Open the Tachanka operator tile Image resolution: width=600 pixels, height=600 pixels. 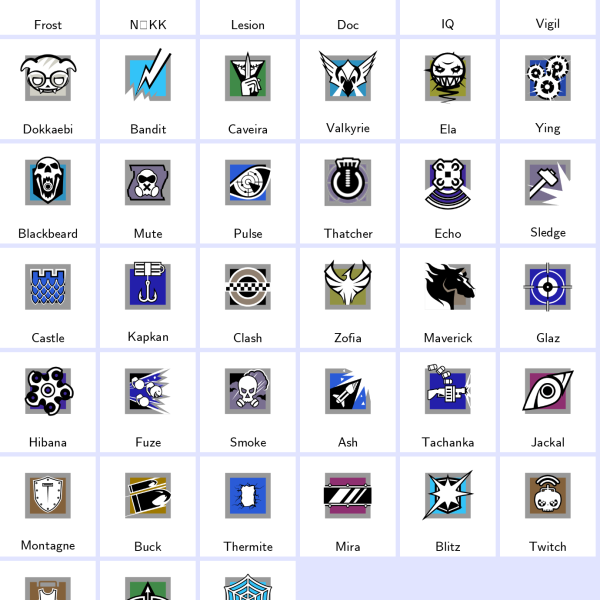[x=448, y=400]
